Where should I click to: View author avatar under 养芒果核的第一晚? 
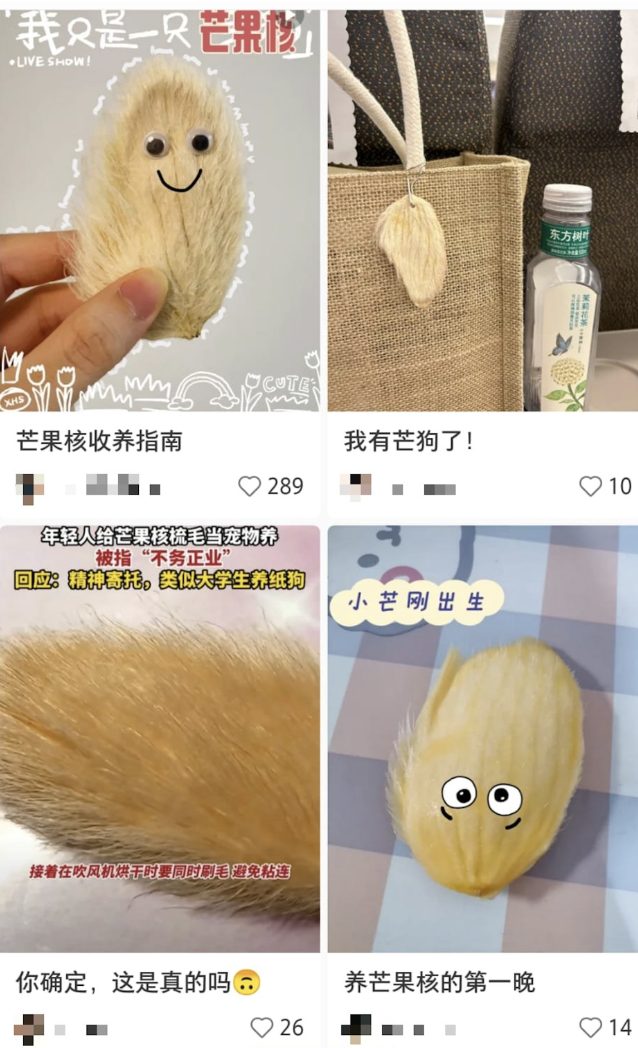click(x=356, y=1027)
